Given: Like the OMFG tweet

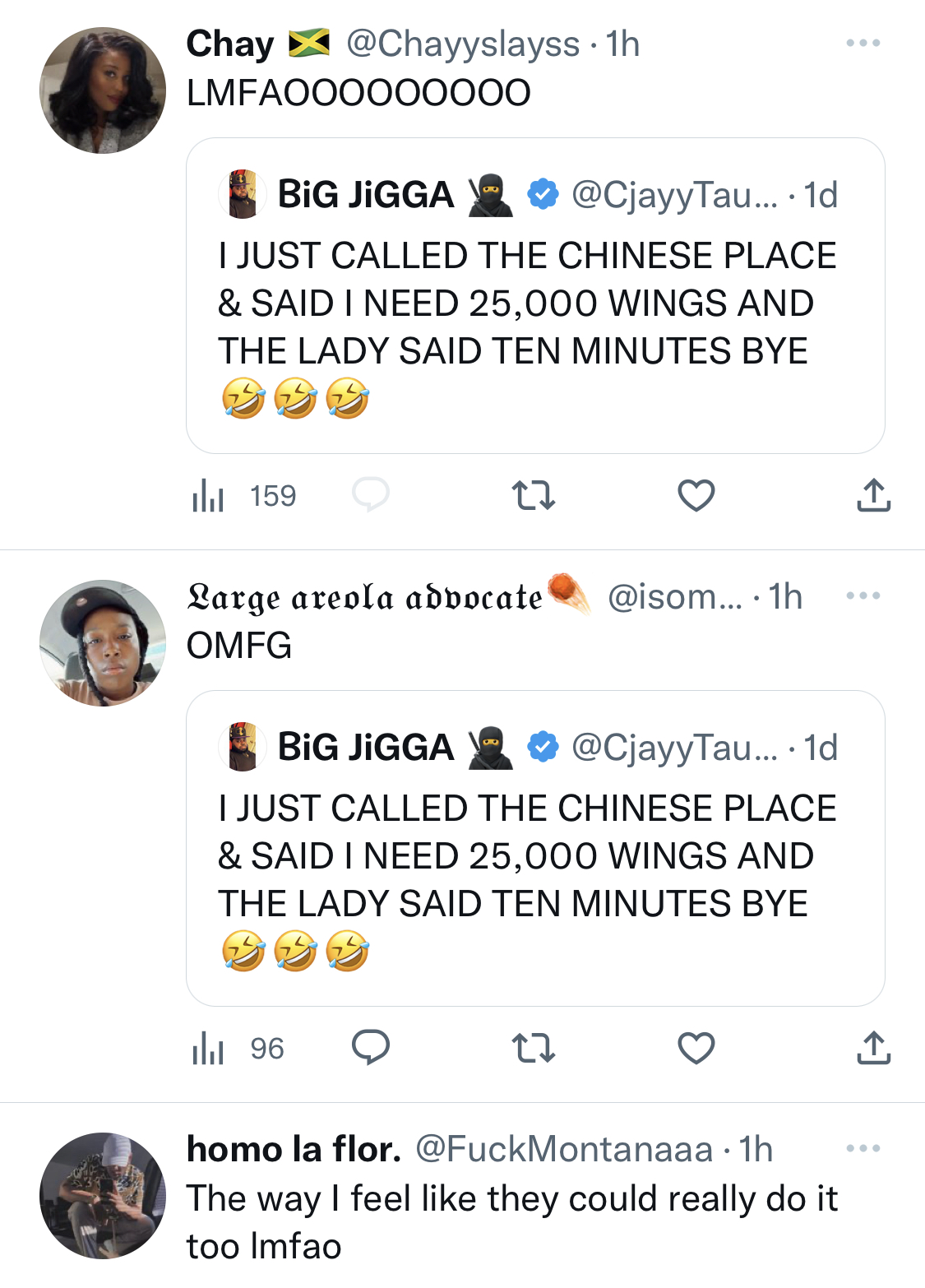Looking at the screenshot, I should point(696,1049).
